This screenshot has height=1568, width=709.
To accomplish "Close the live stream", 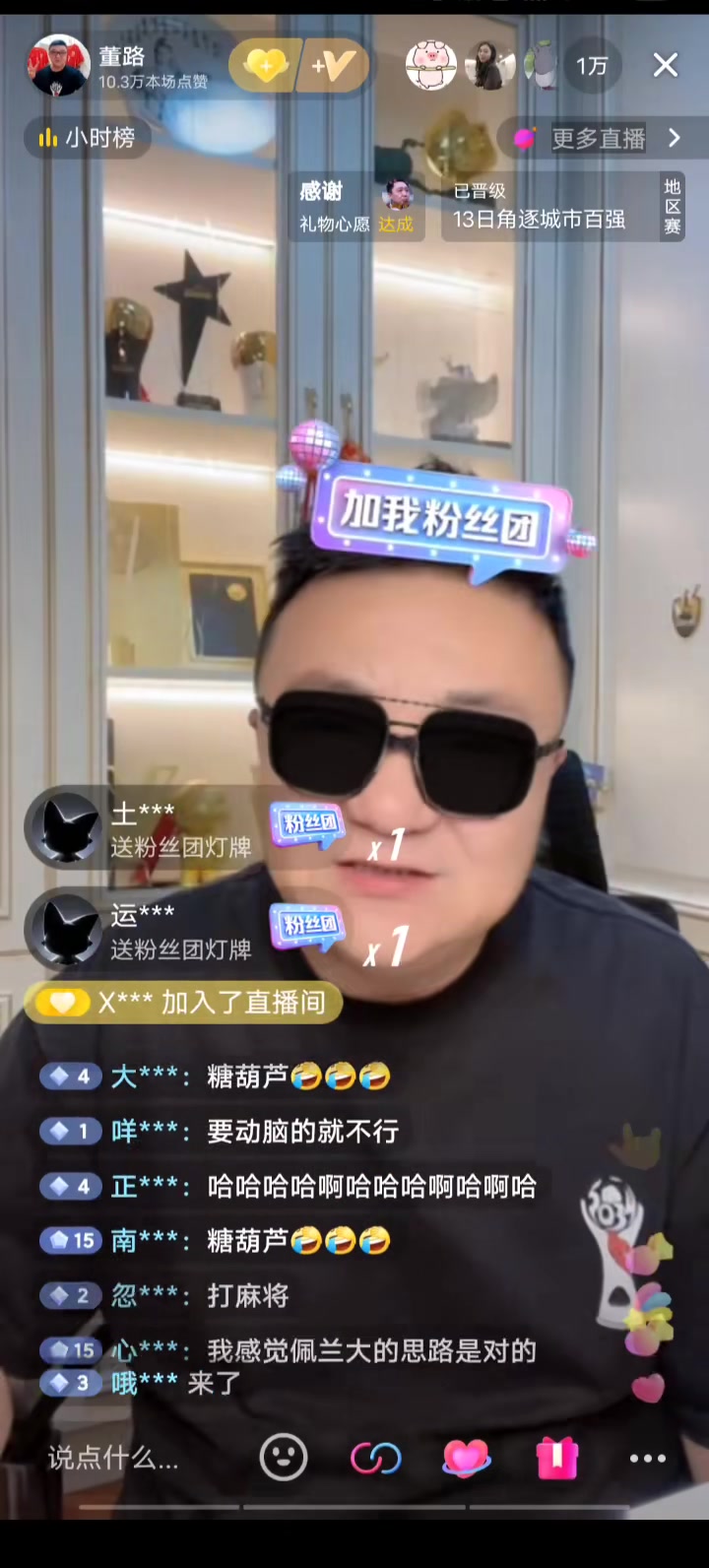I will pyautogui.click(x=666, y=65).
